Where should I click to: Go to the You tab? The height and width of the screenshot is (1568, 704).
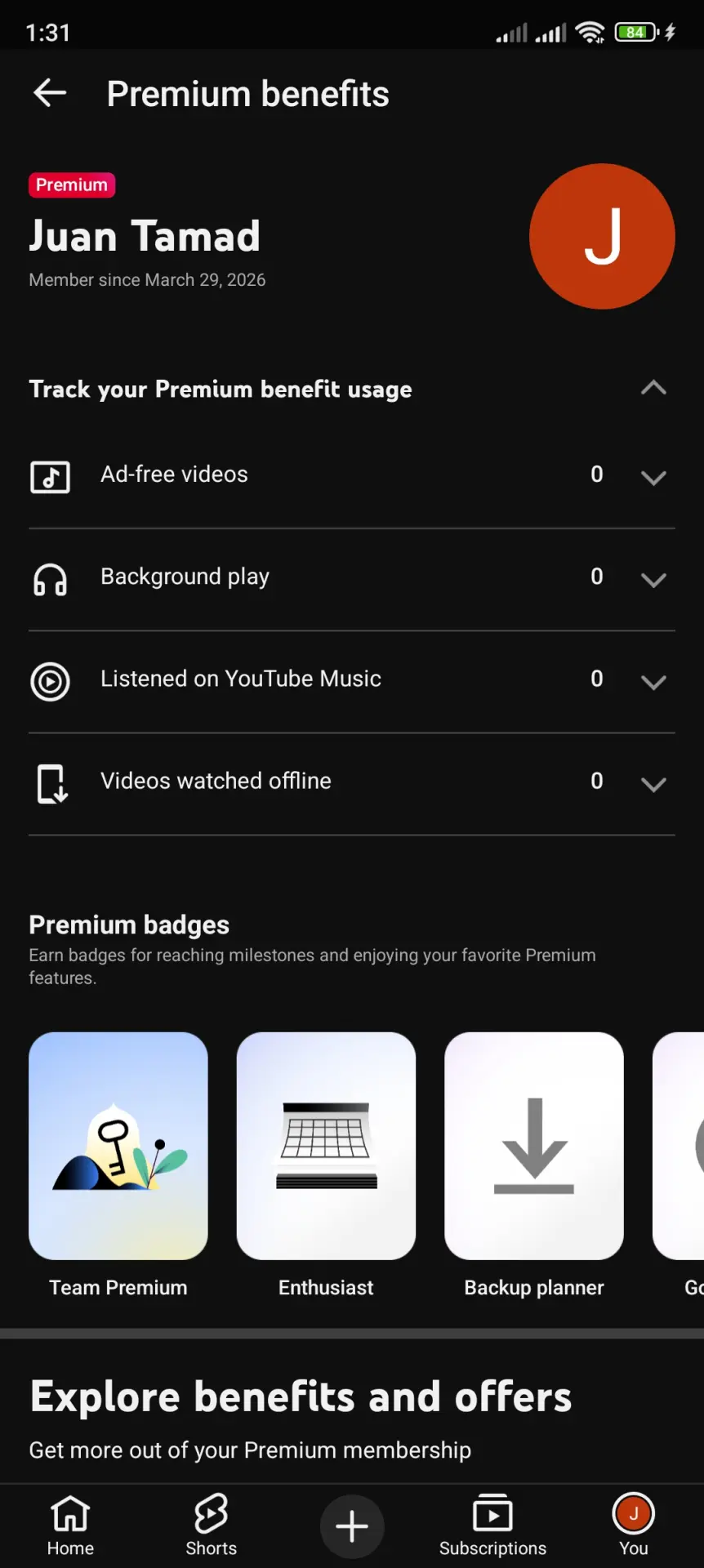click(x=634, y=1526)
